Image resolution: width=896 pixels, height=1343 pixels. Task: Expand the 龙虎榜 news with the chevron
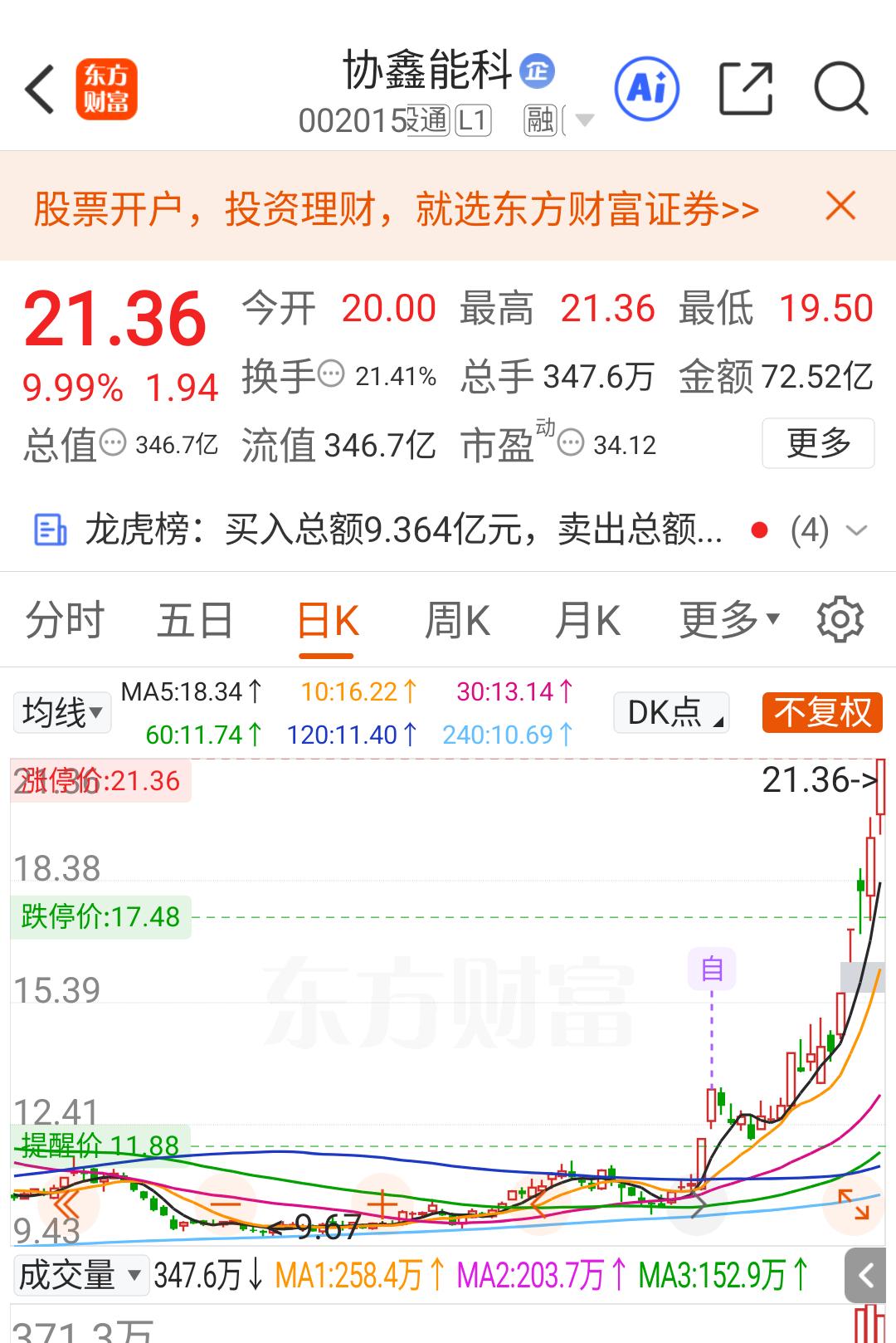858,530
